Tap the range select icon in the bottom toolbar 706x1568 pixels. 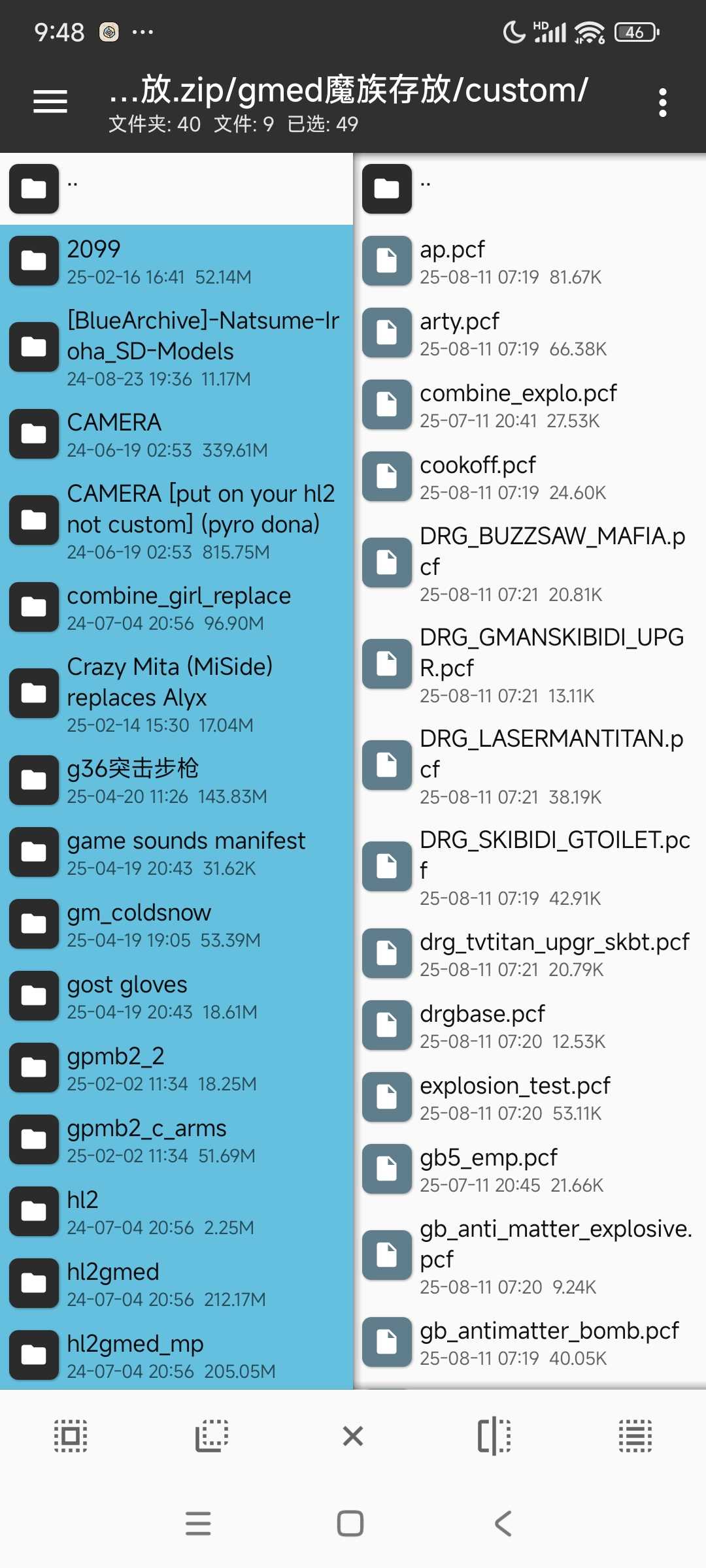[212, 1436]
